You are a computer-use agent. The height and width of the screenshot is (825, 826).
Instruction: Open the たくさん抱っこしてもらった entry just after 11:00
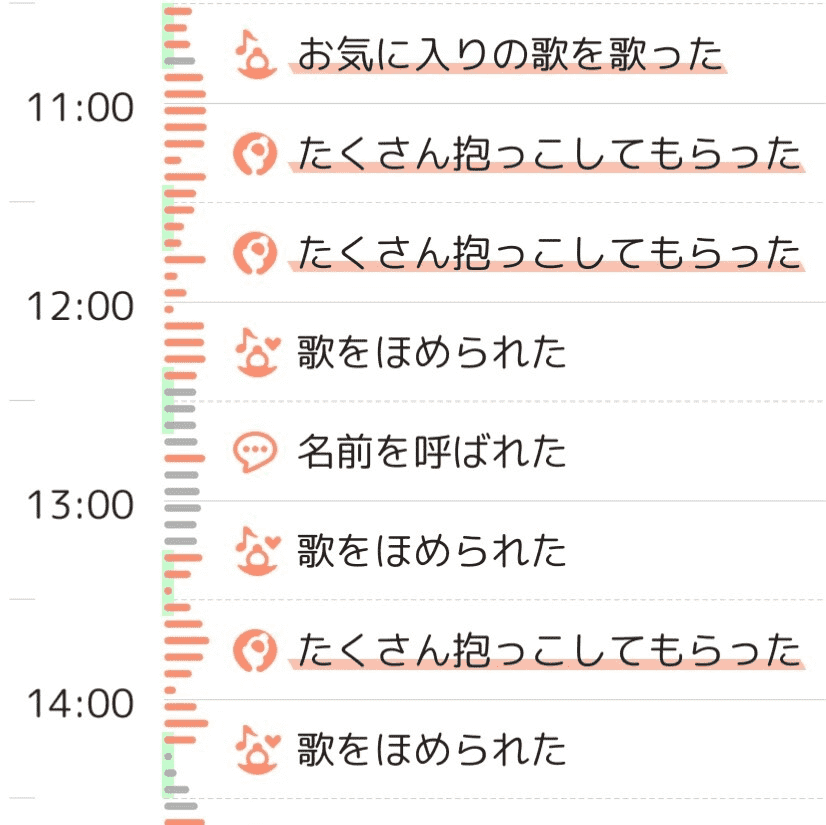coord(548,154)
